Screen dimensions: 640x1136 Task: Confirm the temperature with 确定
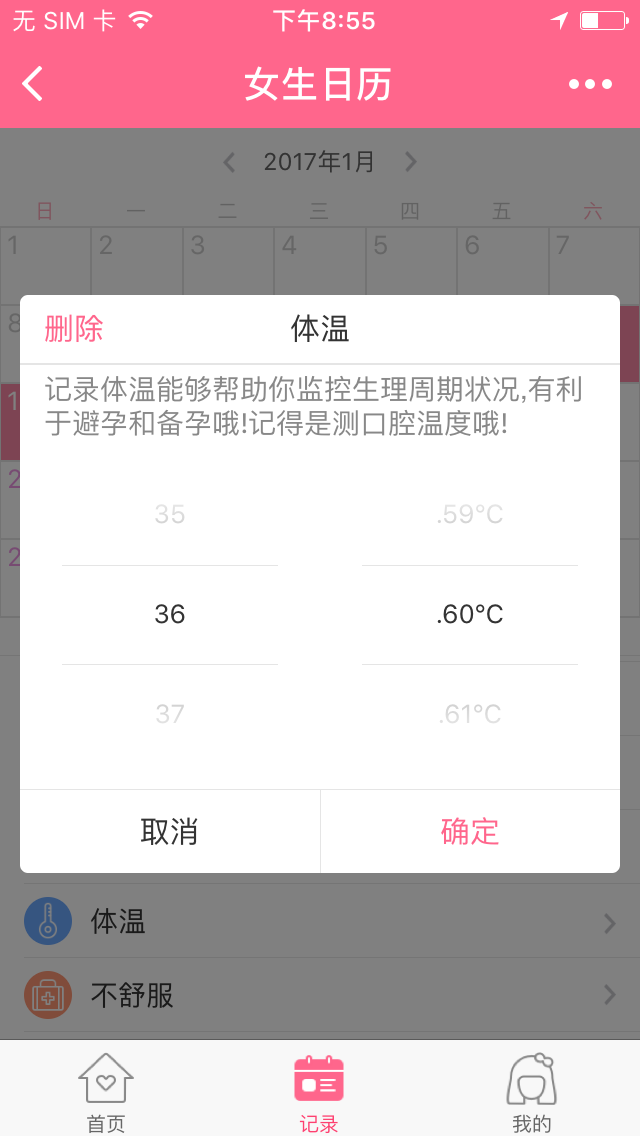coord(470,831)
